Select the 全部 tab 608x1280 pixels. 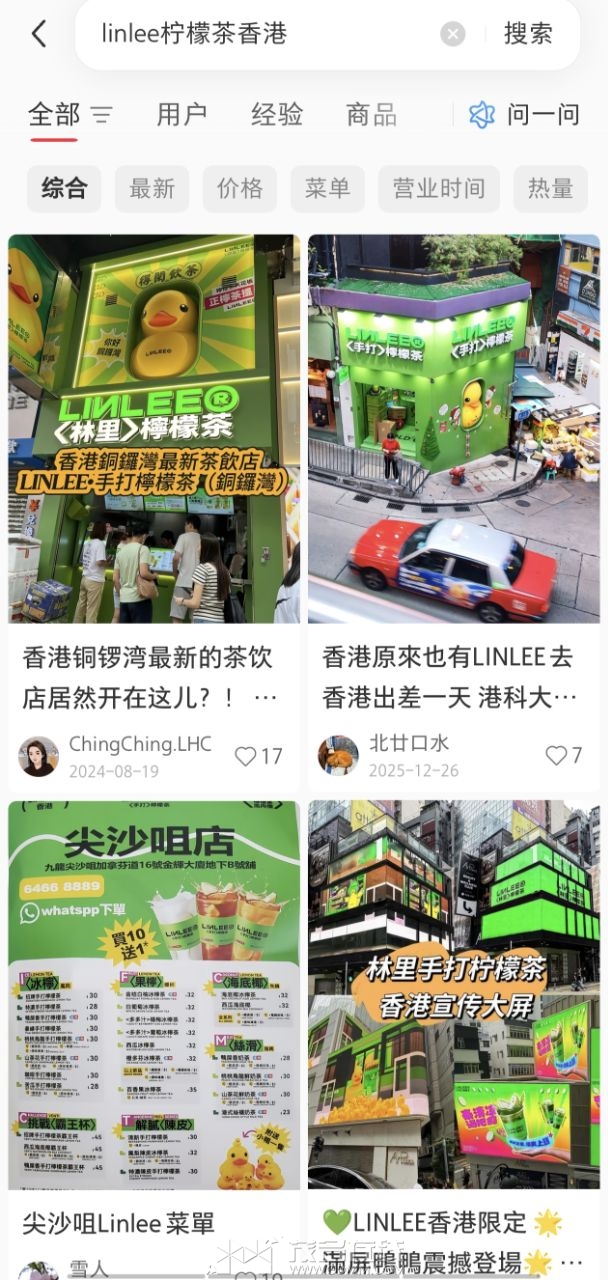pos(54,115)
